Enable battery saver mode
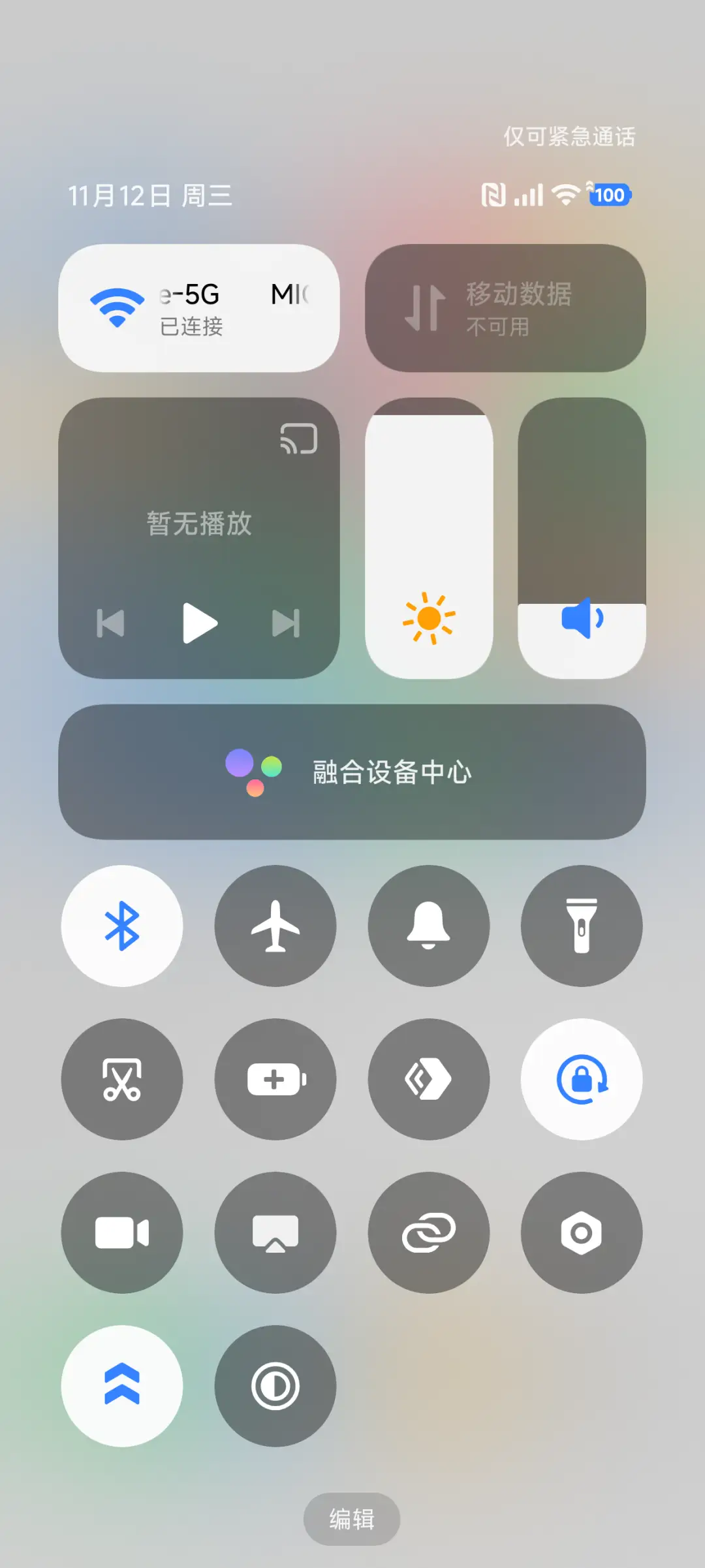Screen dimensions: 705x1568 [x=275, y=1079]
